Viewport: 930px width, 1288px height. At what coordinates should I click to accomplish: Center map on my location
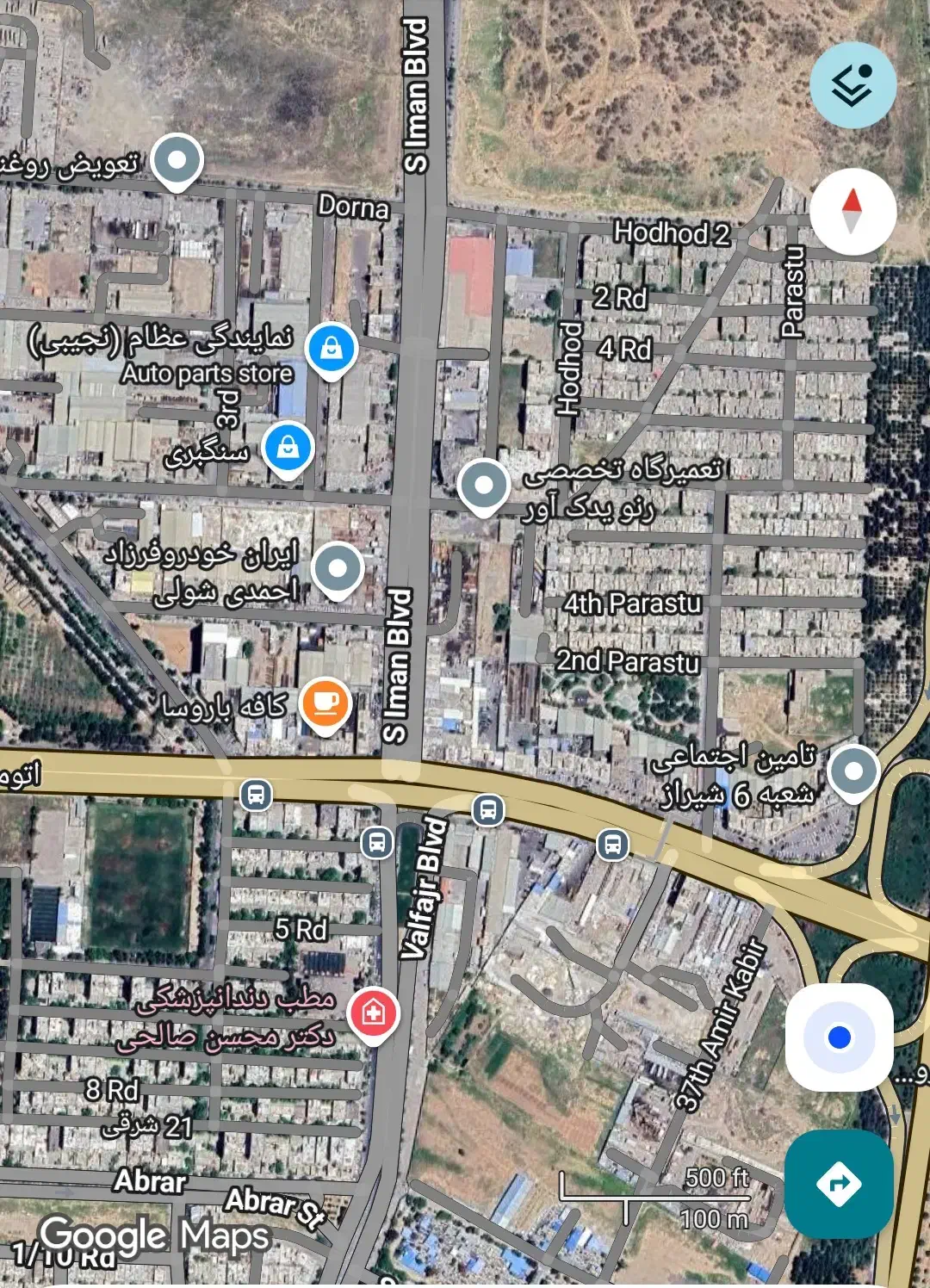coord(839,1037)
